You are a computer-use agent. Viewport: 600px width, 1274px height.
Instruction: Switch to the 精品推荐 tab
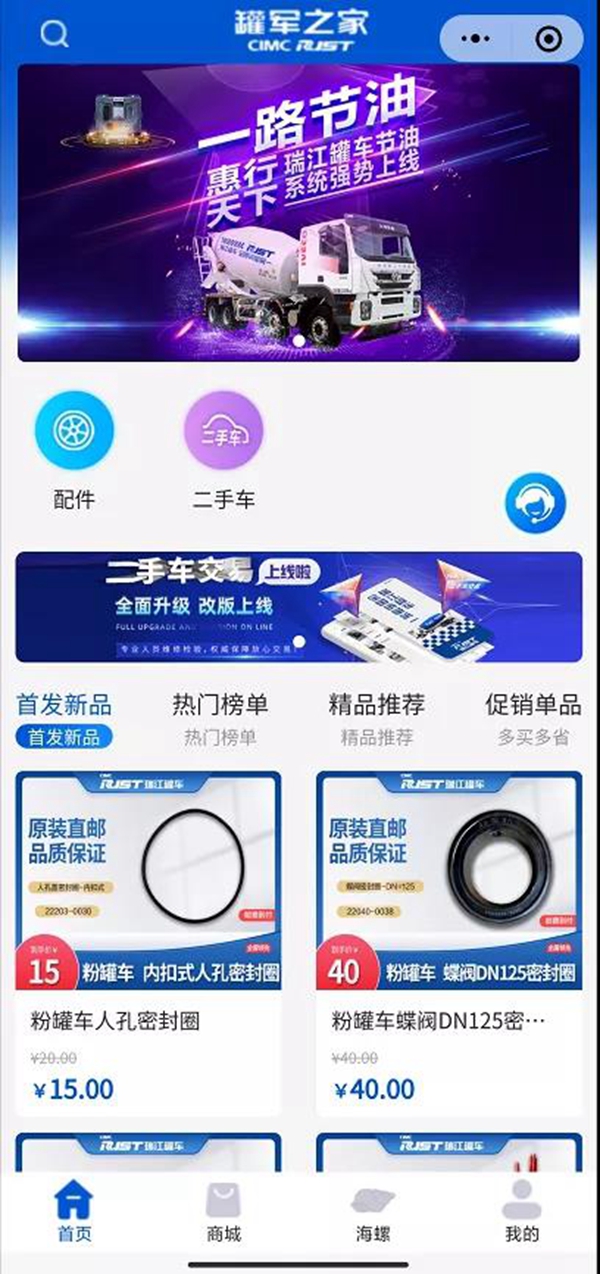(x=377, y=718)
